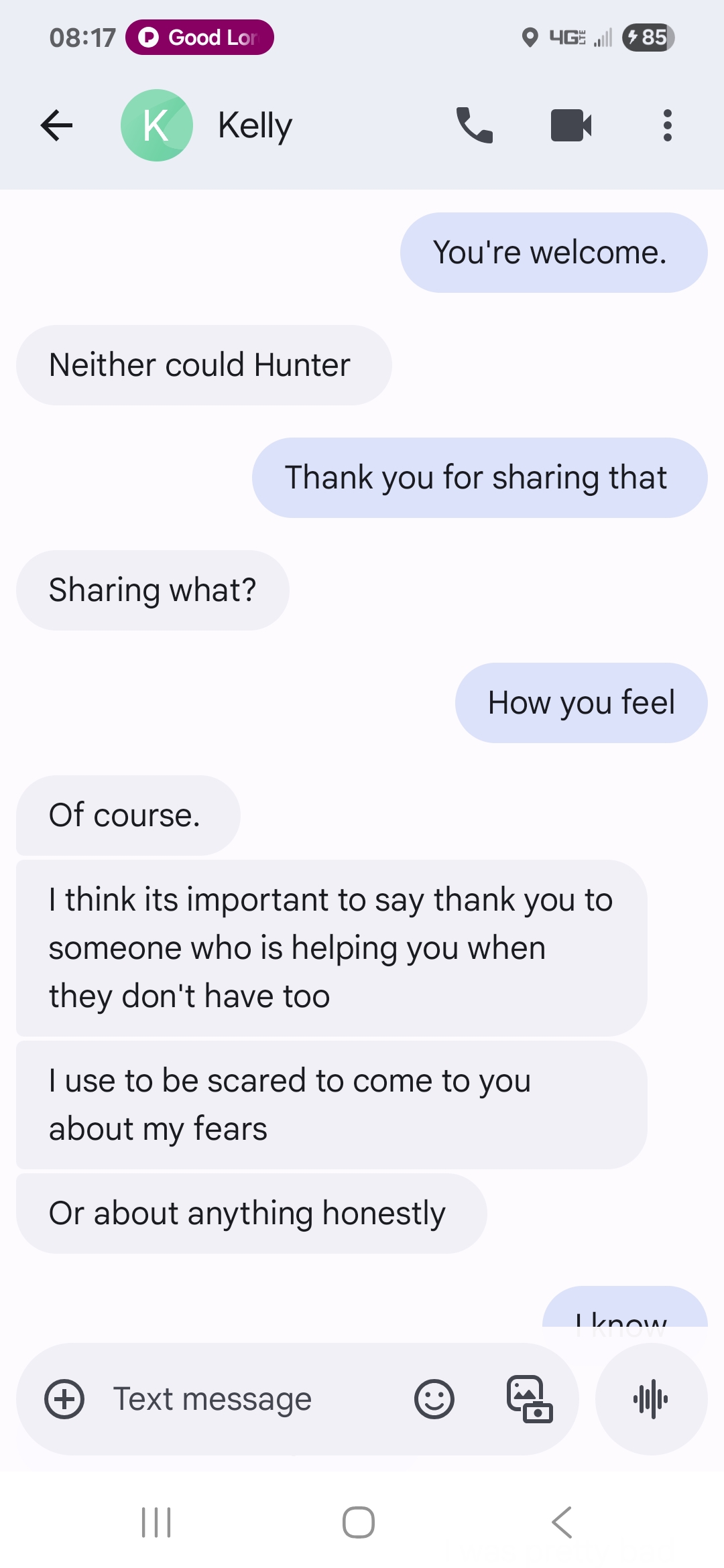Start a voice call with Kelly
The width and height of the screenshot is (724, 1568).
475,125
